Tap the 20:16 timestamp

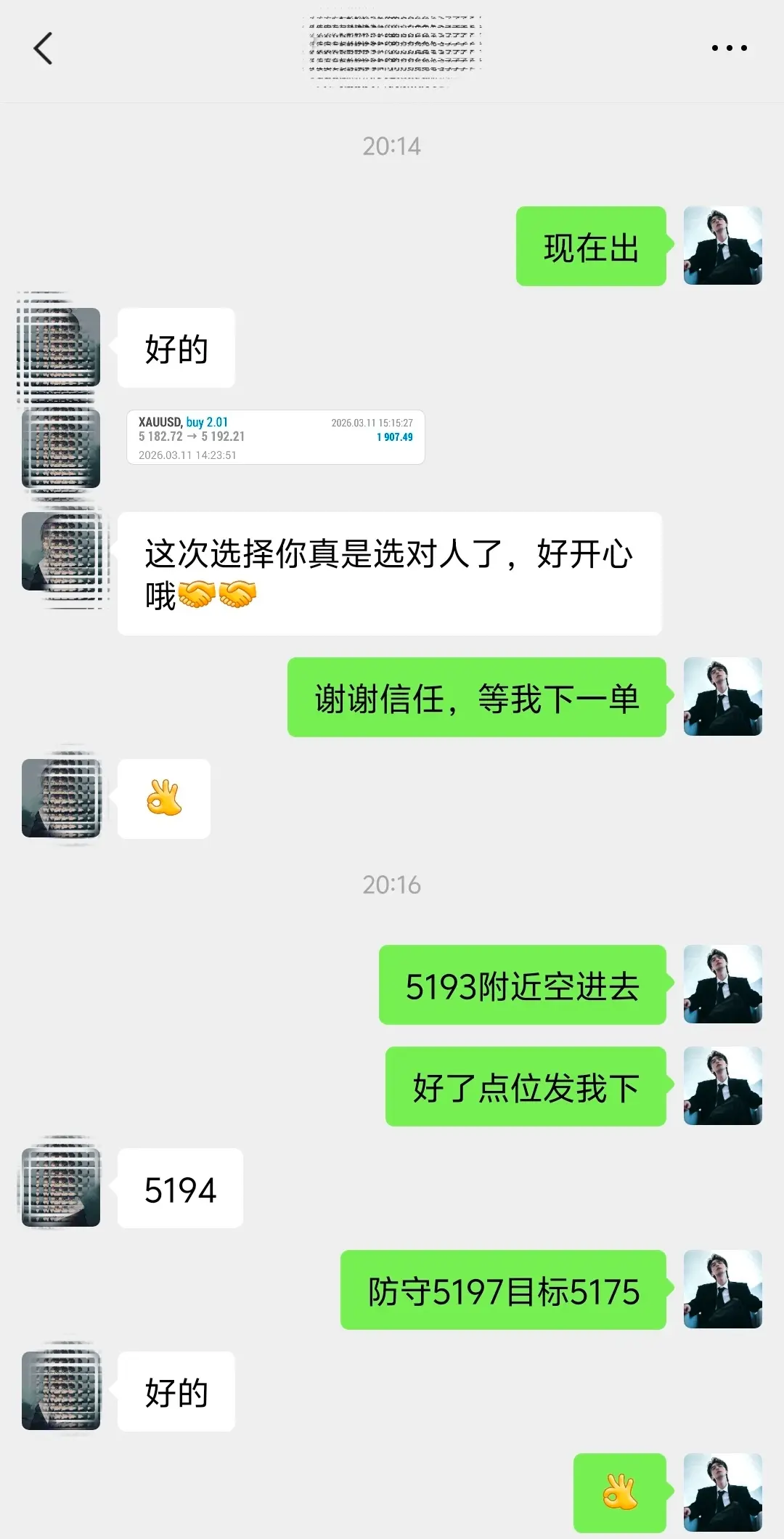[x=392, y=885]
